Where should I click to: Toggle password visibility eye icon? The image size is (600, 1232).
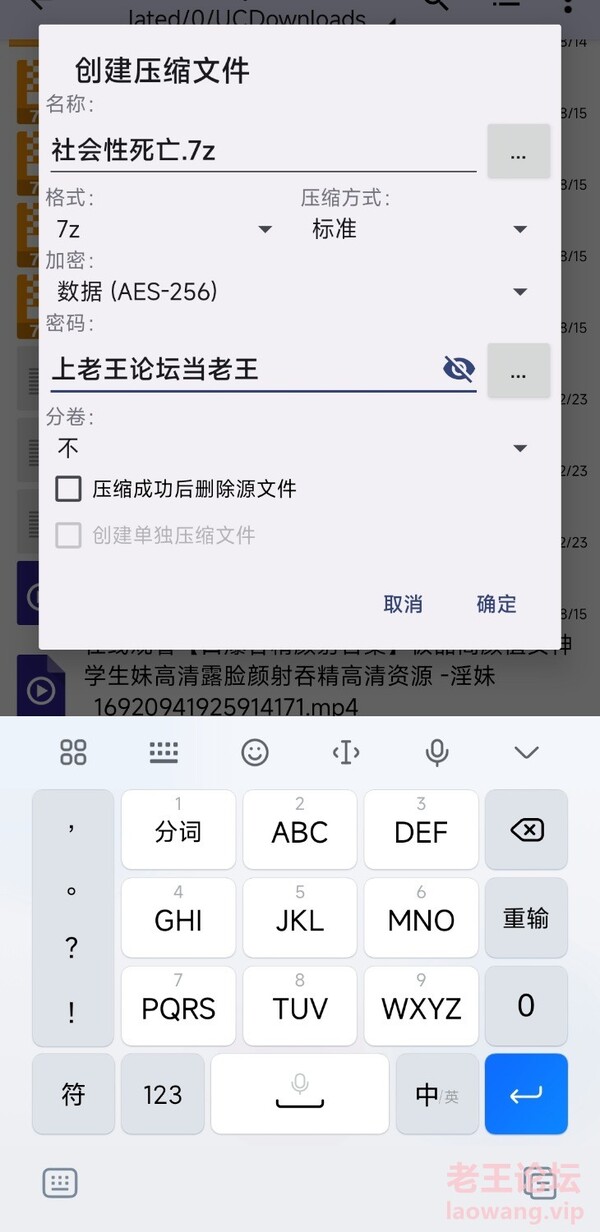(458, 370)
